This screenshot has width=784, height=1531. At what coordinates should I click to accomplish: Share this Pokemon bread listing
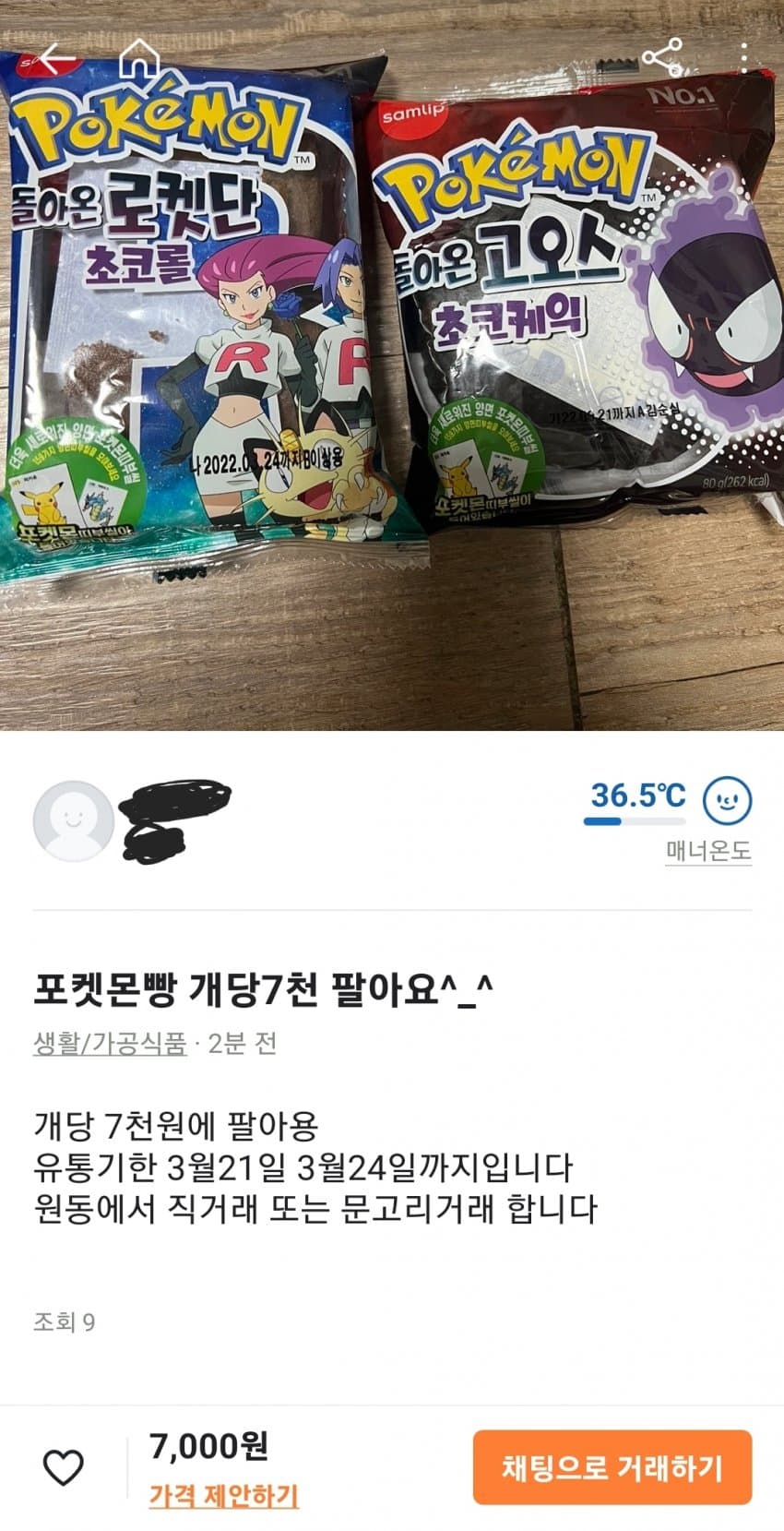pyautogui.click(x=662, y=58)
